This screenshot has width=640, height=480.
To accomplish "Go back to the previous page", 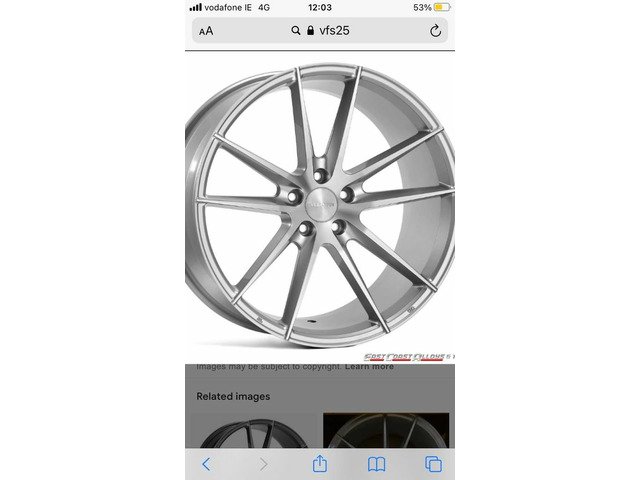I will click(207, 464).
